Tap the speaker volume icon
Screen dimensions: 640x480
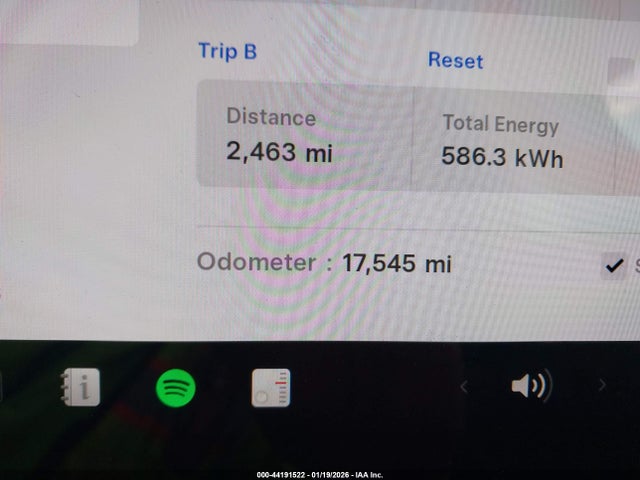pyautogui.click(x=530, y=386)
